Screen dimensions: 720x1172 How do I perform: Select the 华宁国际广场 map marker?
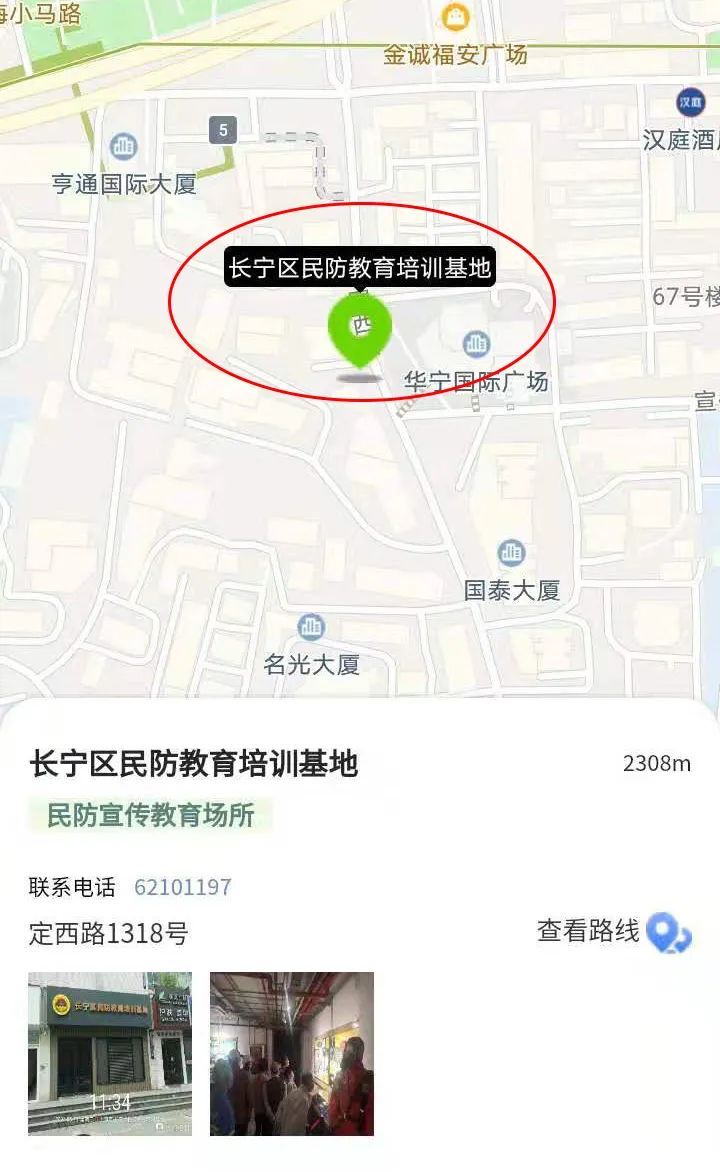point(477,345)
